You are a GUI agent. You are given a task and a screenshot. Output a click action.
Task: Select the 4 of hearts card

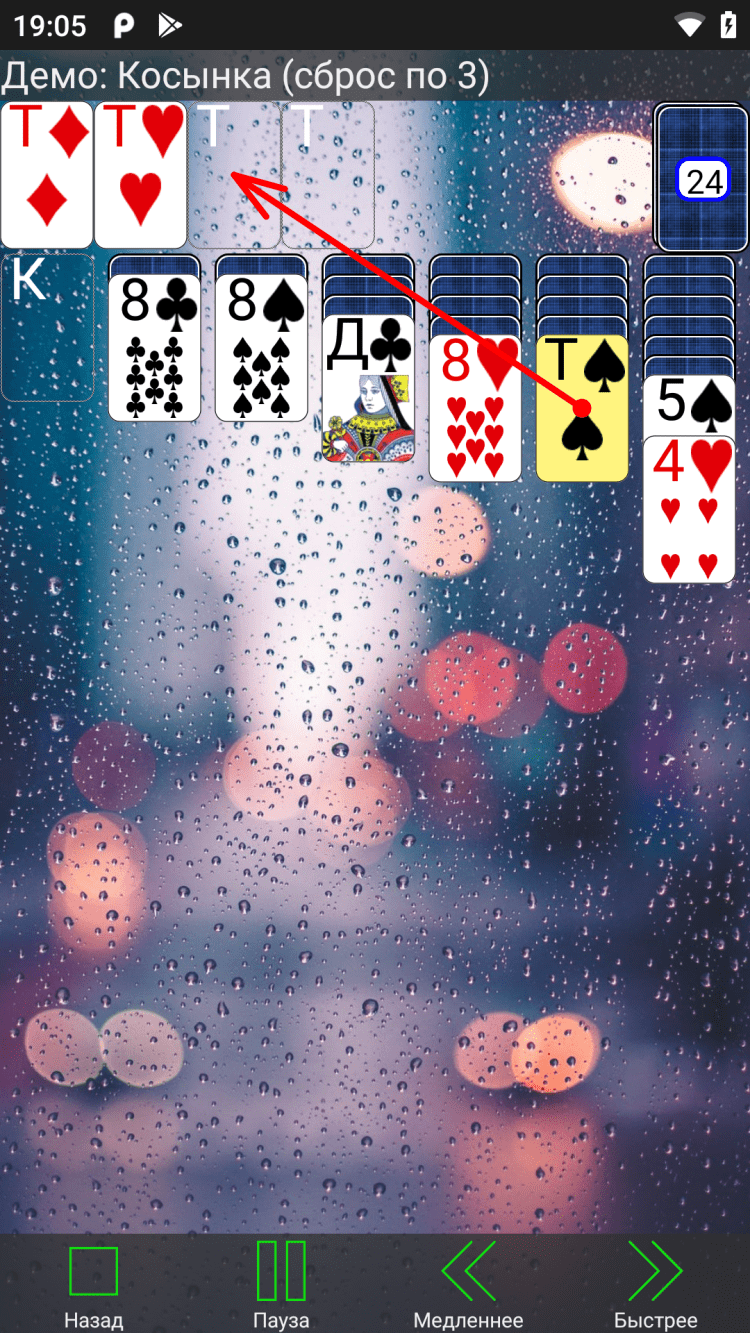pyautogui.click(x=688, y=510)
